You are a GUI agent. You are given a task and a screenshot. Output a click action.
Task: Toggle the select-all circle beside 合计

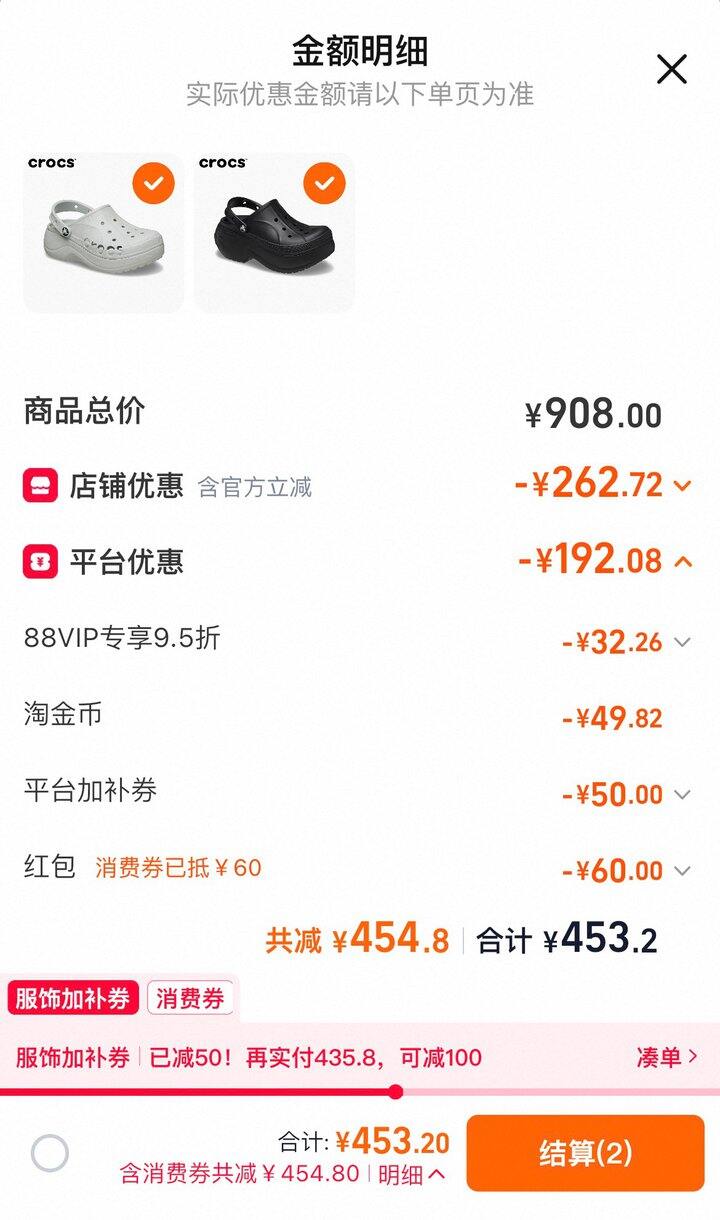click(50, 1154)
